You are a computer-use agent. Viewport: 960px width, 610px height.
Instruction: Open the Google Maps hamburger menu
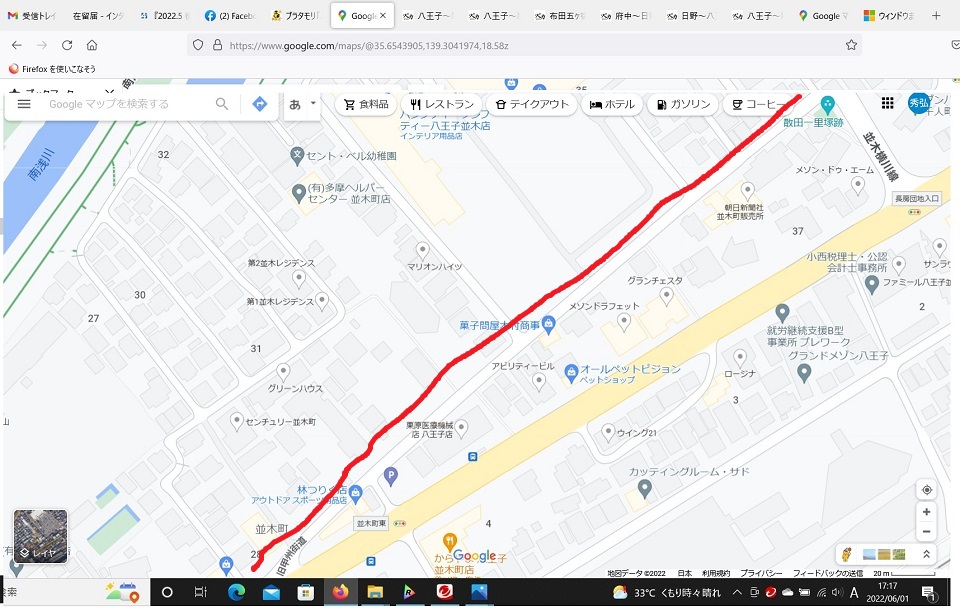click(x=24, y=104)
